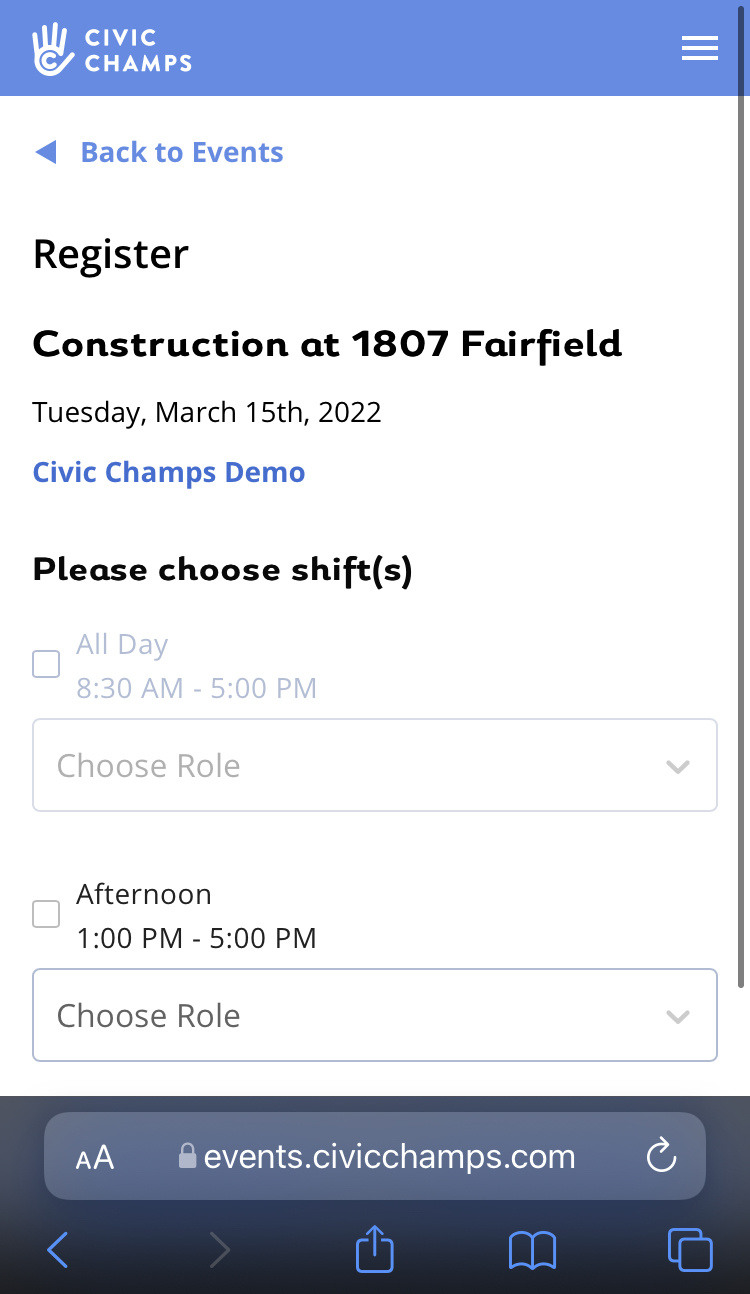This screenshot has width=750, height=1294.
Task: Open the hamburger menu
Action: (x=699, y=48)
